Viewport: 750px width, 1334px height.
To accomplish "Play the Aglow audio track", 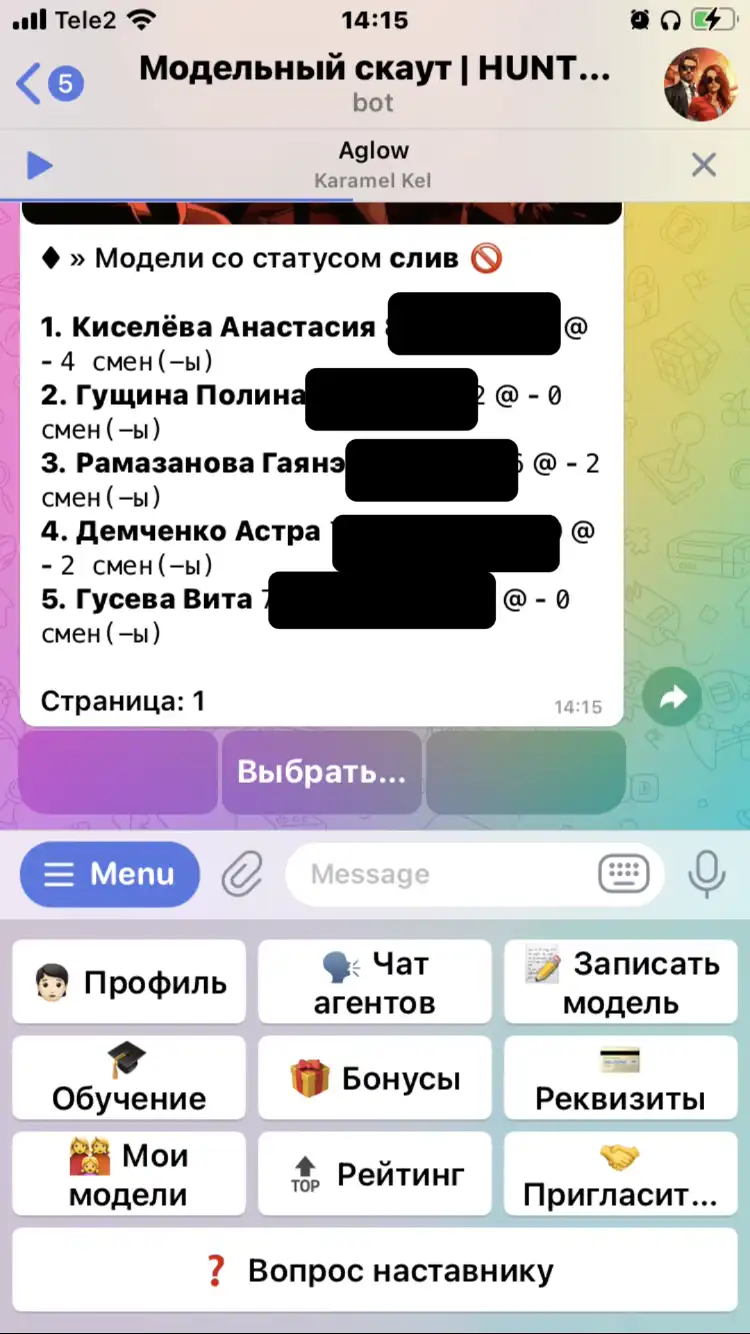I will coord(39,165).
